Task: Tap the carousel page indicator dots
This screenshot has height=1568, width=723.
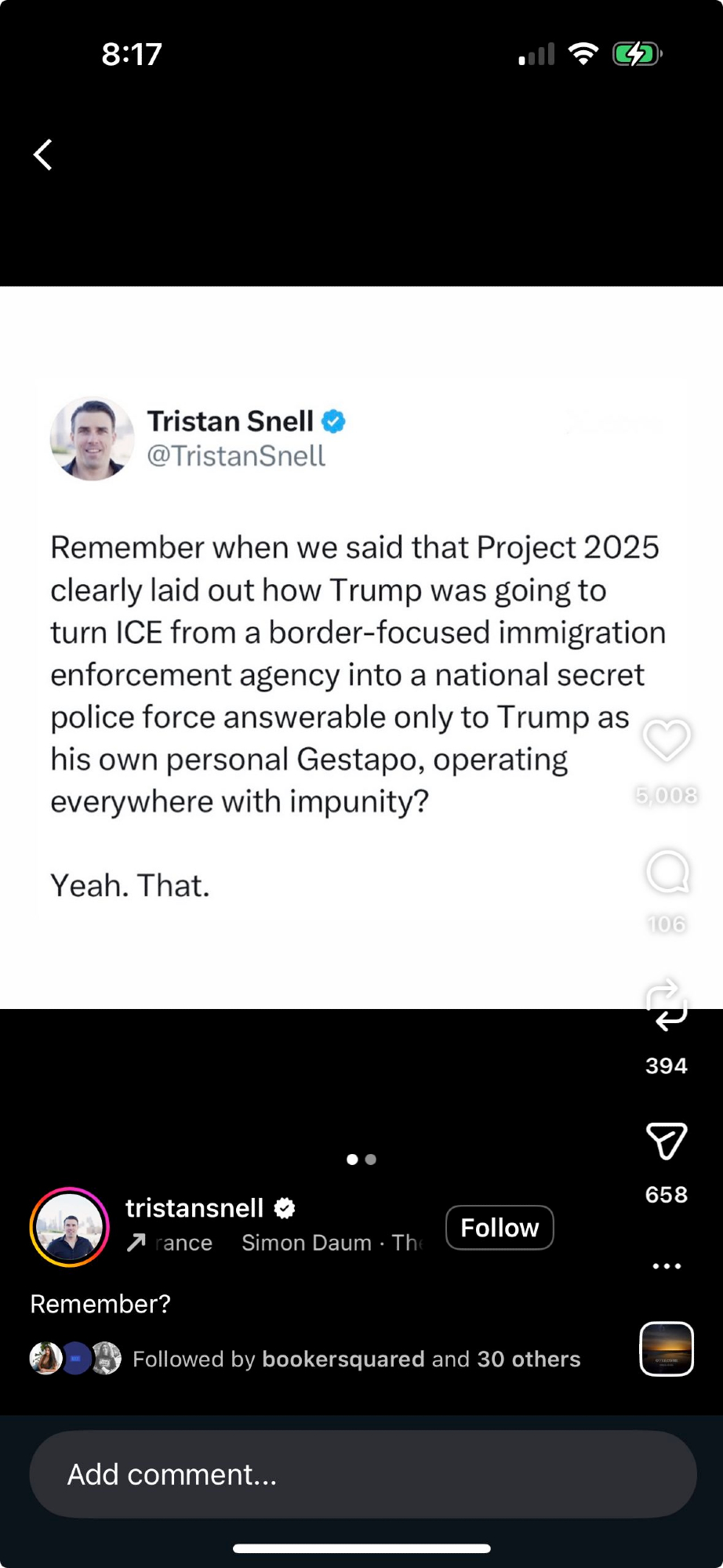Action: pos(361,1160)
